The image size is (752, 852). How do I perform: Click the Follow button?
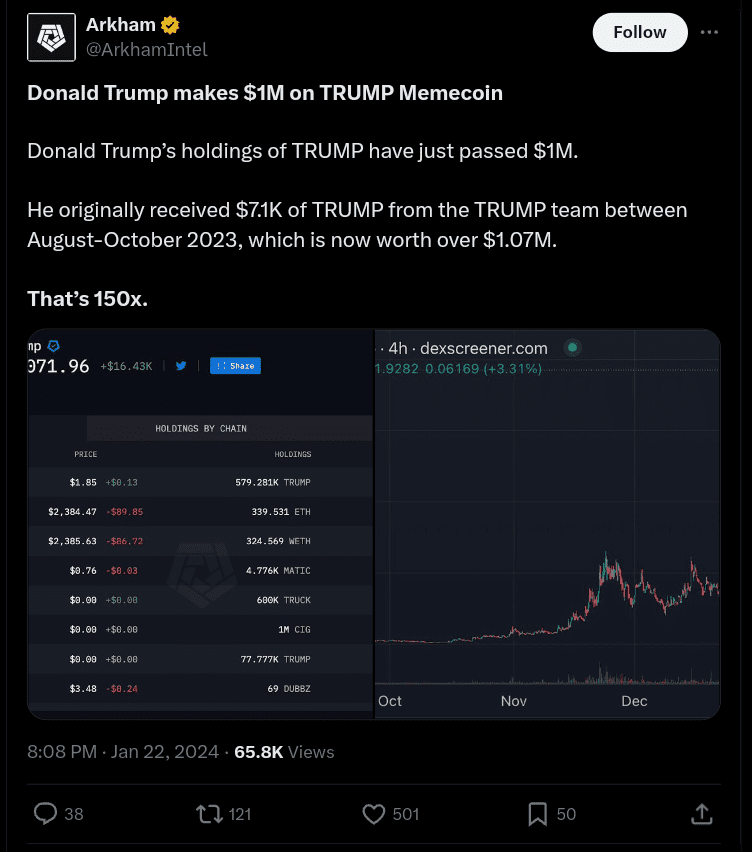639,32
